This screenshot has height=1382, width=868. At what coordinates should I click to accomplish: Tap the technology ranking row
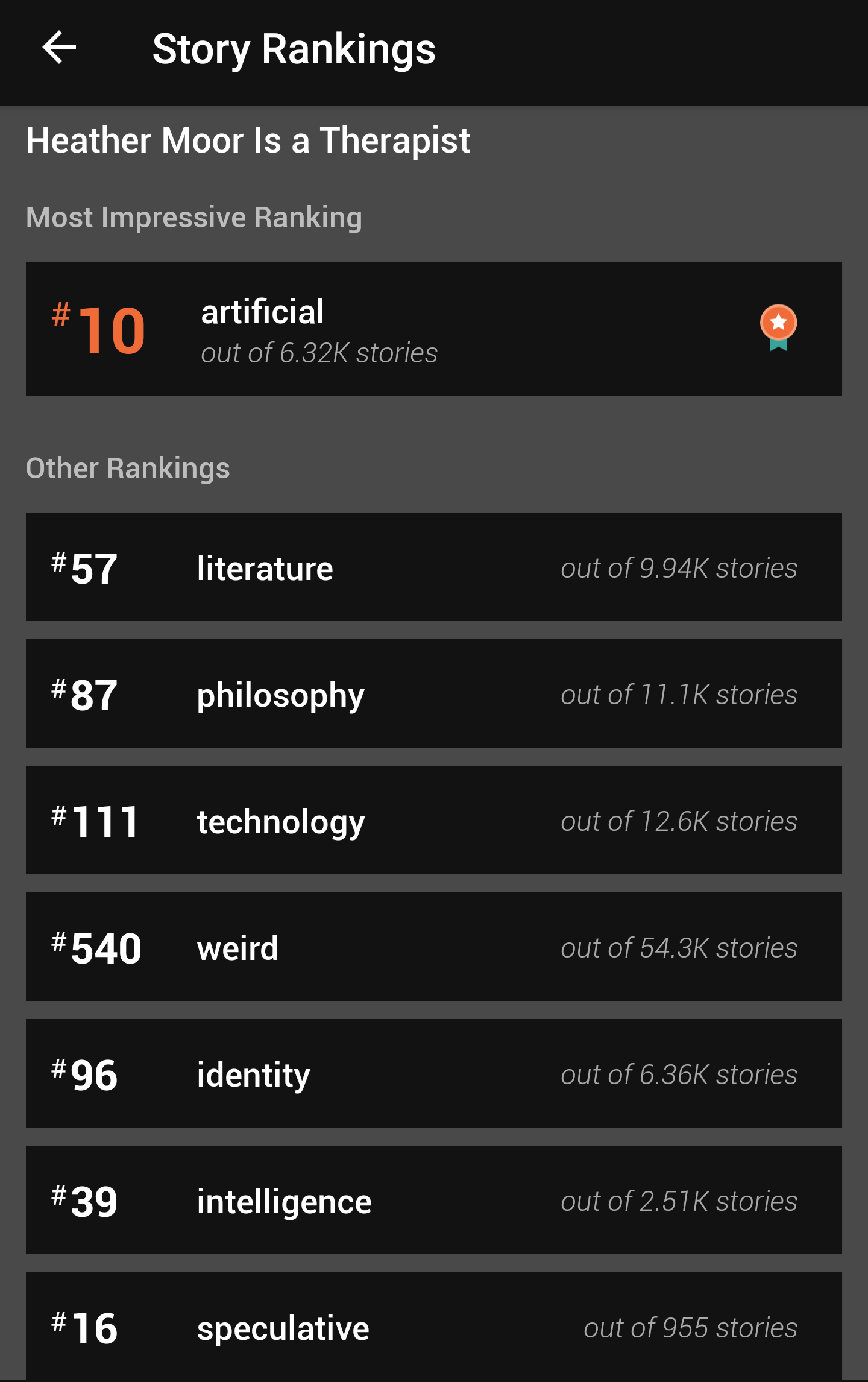coord(433,819)
